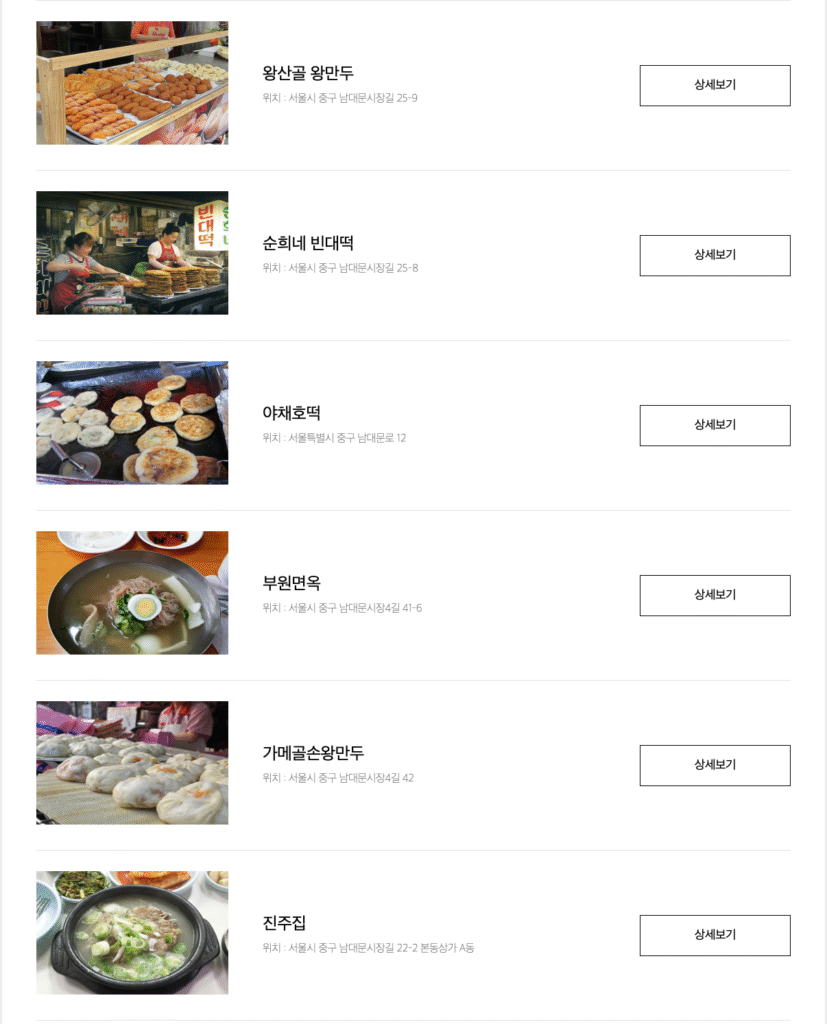Open the 순희네 빈대떡 stall photo
The width and height of the screenshot is (827, 1024).
132,253
